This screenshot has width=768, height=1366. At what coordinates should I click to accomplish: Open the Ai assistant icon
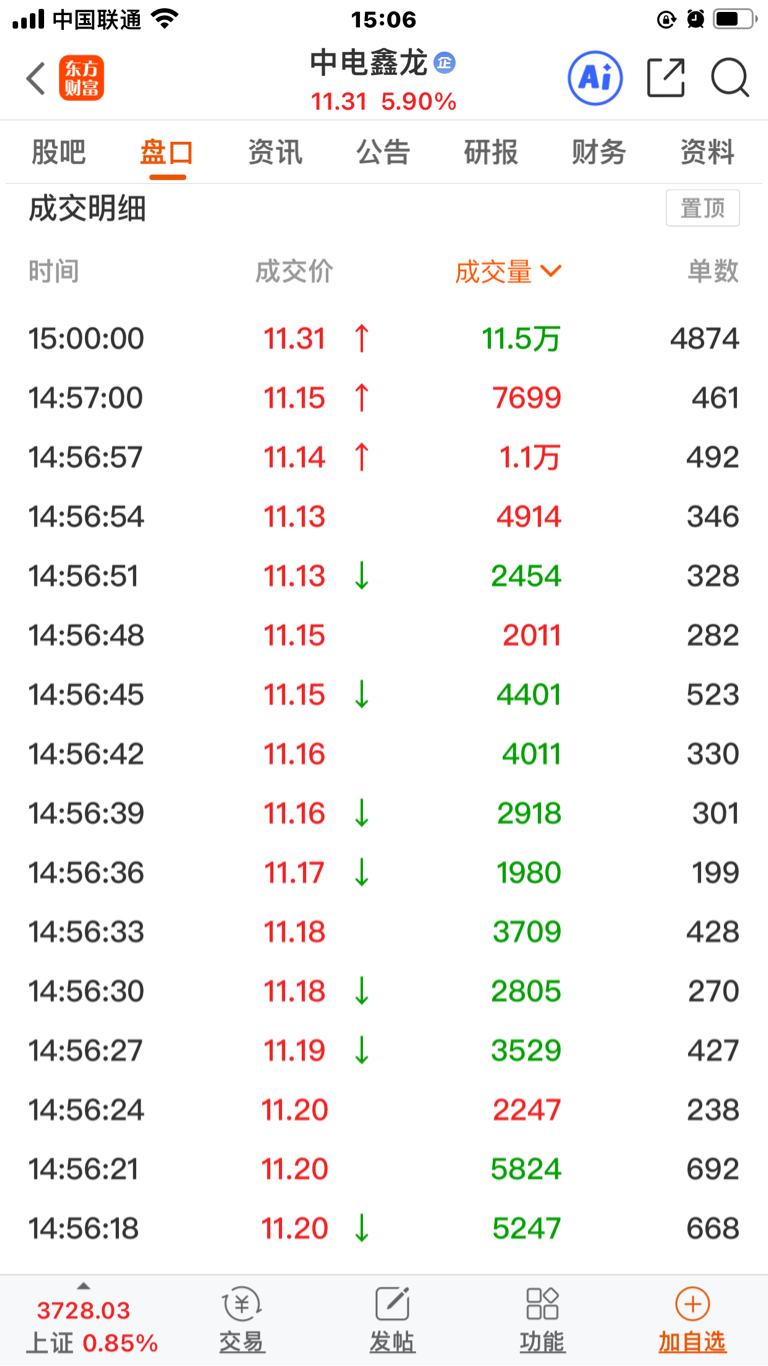[595, 78]
